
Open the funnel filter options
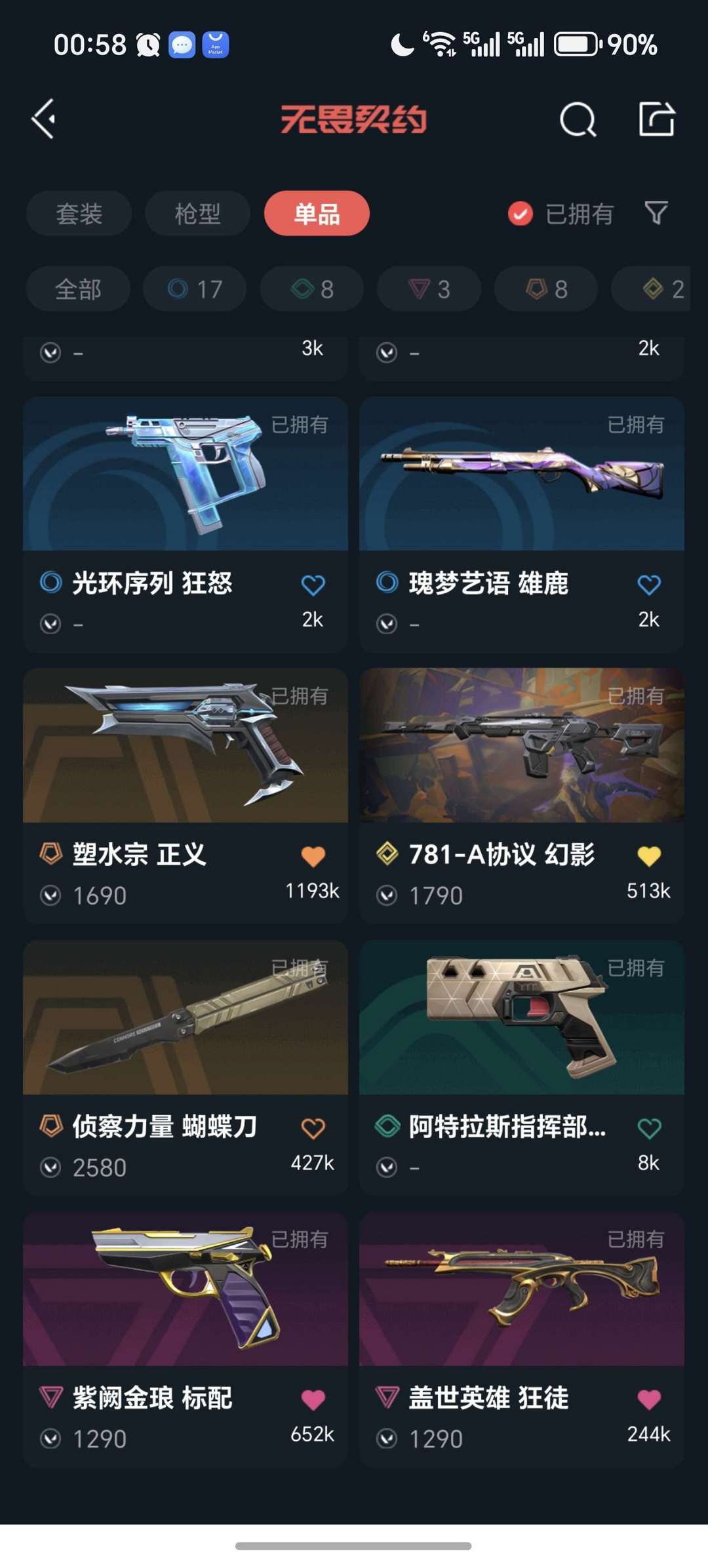point(656,213)
